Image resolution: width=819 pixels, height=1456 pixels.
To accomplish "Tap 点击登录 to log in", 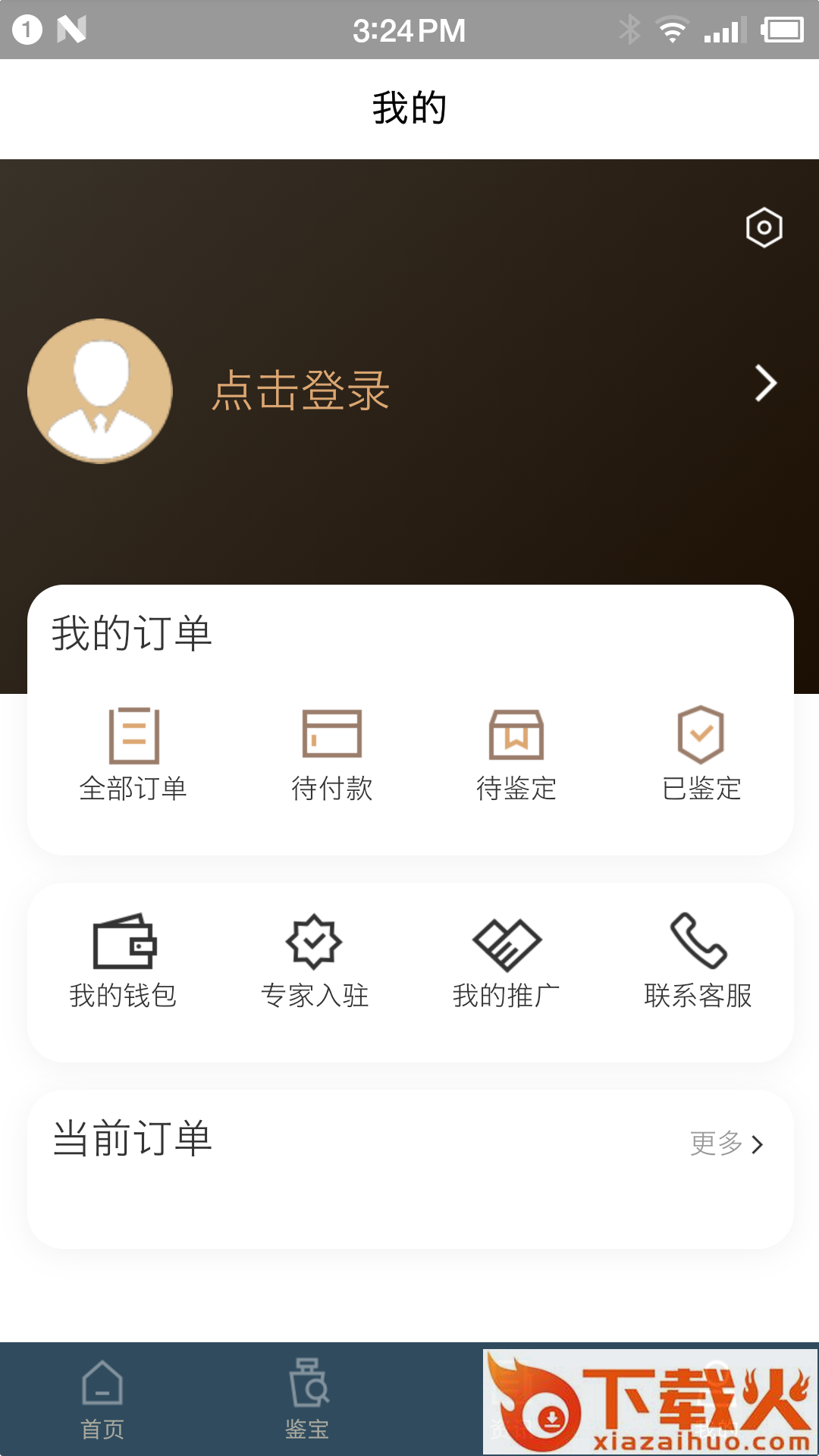I will 300,391.
